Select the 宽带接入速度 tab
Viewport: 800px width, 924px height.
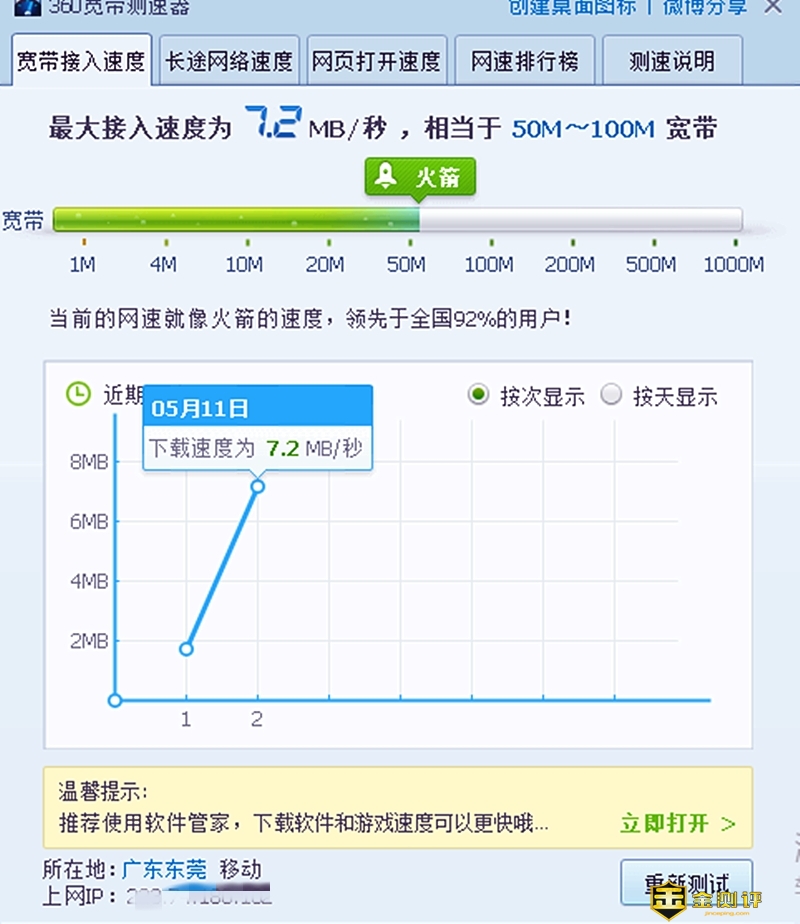[x=81, y=62]
